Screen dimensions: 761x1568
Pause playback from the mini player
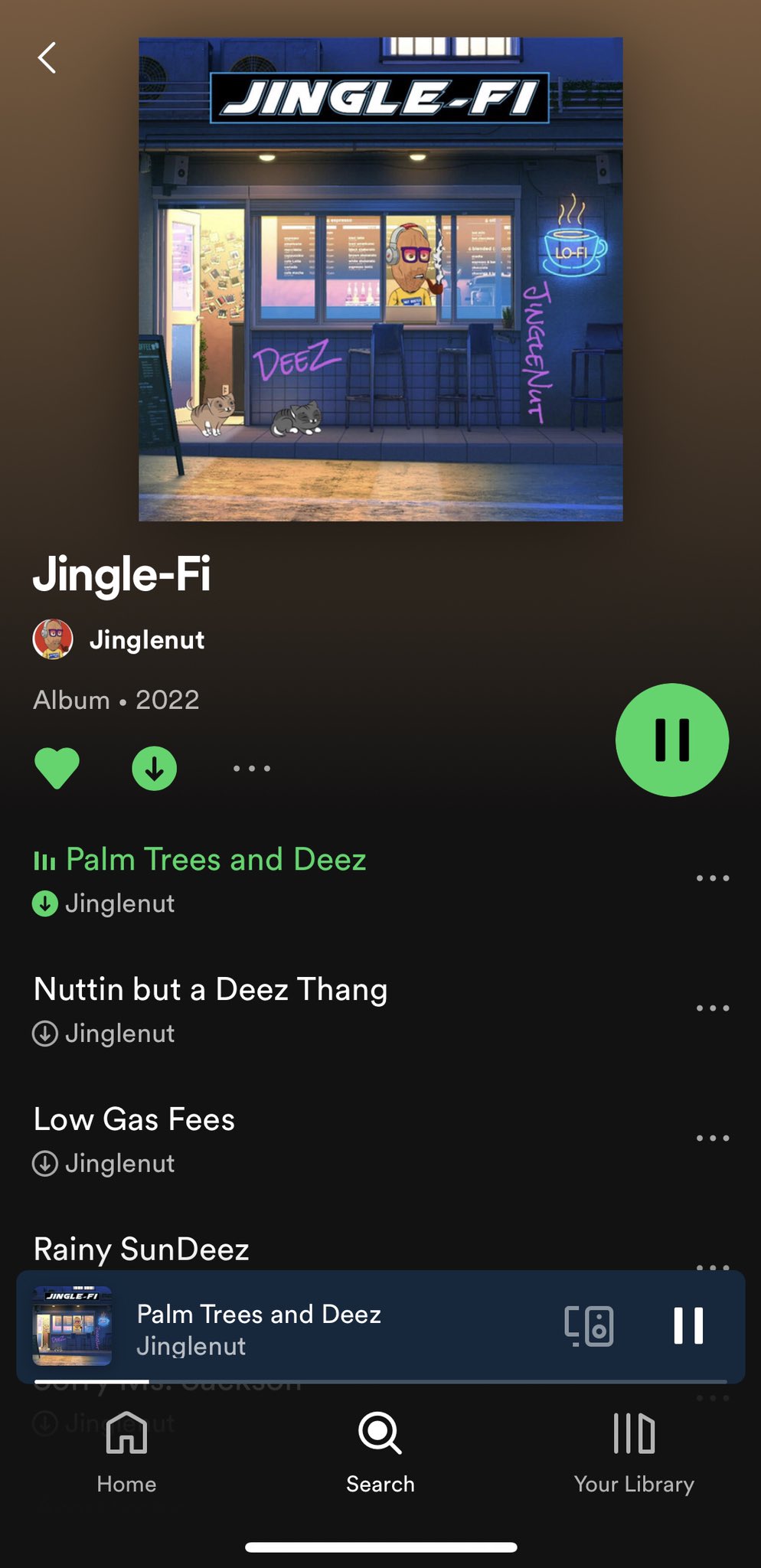point(688,1325)
